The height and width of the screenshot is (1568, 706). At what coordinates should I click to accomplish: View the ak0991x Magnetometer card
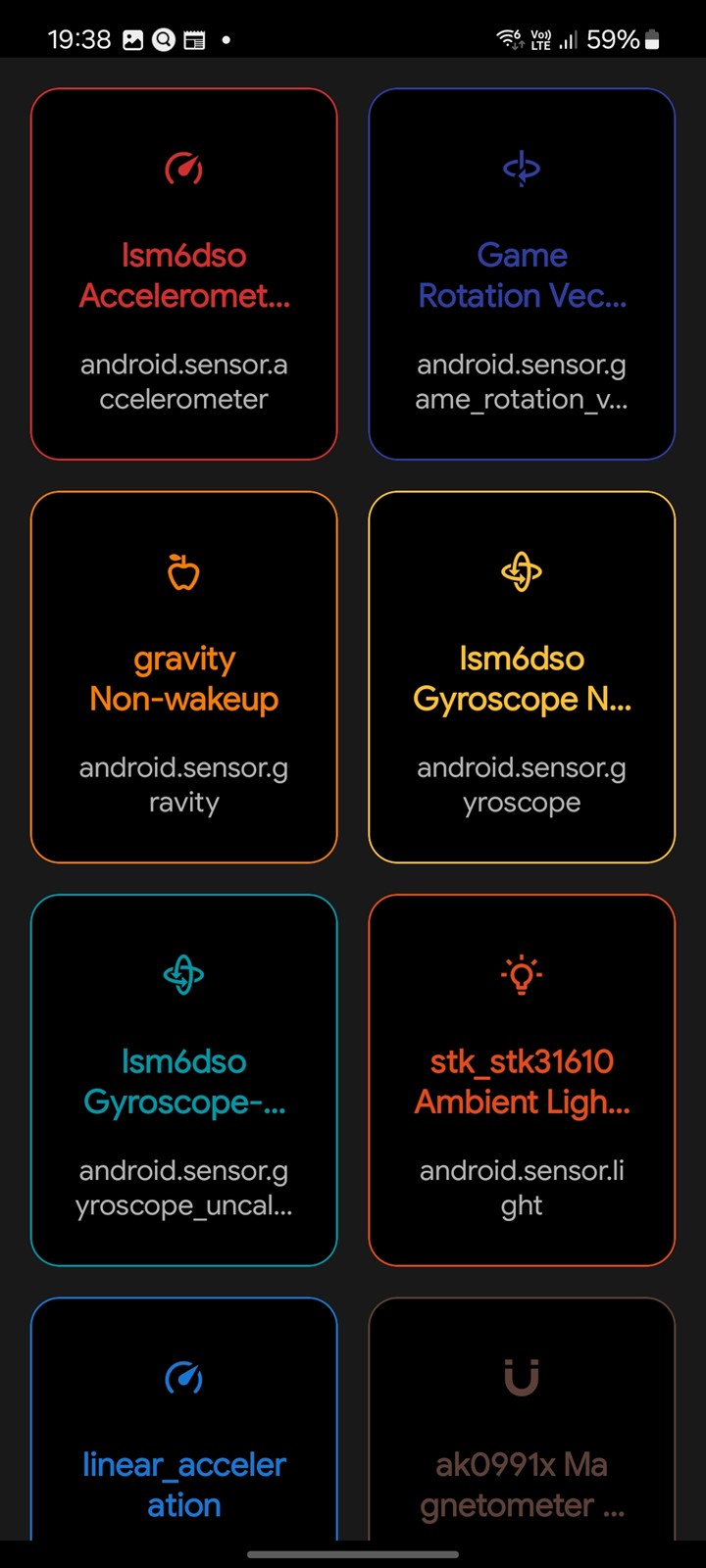tap(522, 1431)
